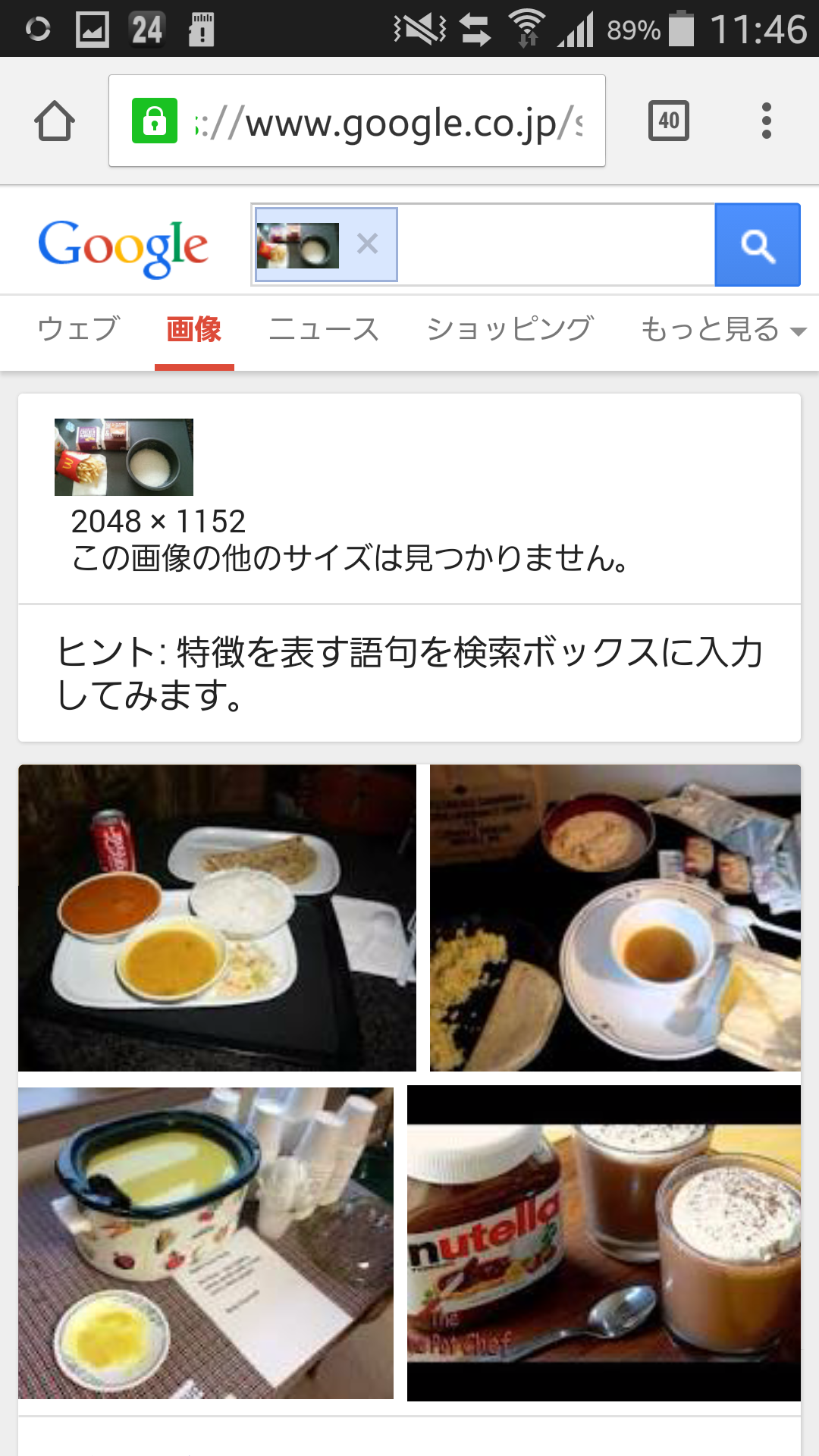Viewport: 819px width, 1456px height.
Task: Open the 2048 × 1152 source image thumbnail
Action: click(x=124, y=457)
